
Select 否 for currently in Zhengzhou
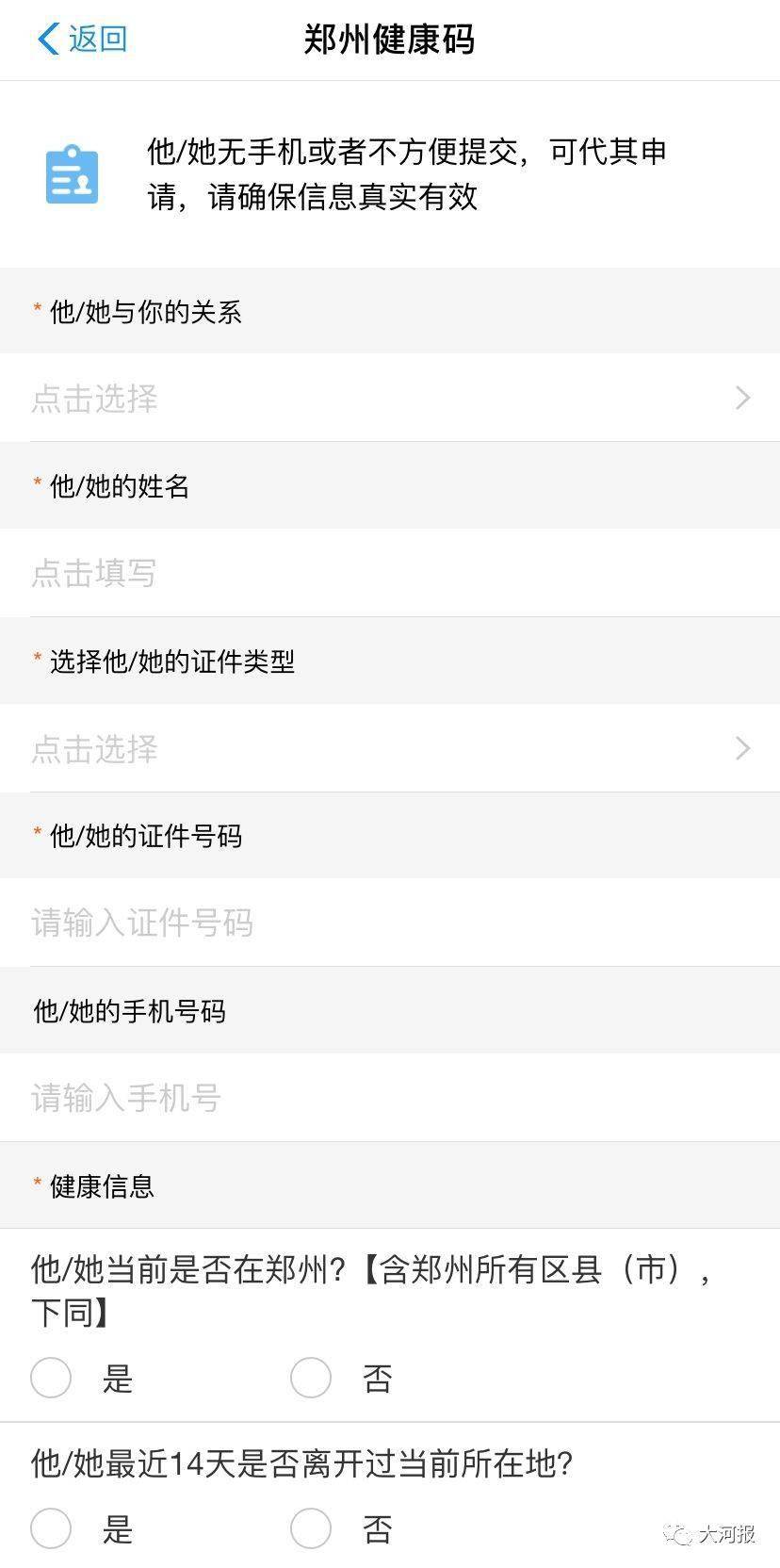point(310,1378)
